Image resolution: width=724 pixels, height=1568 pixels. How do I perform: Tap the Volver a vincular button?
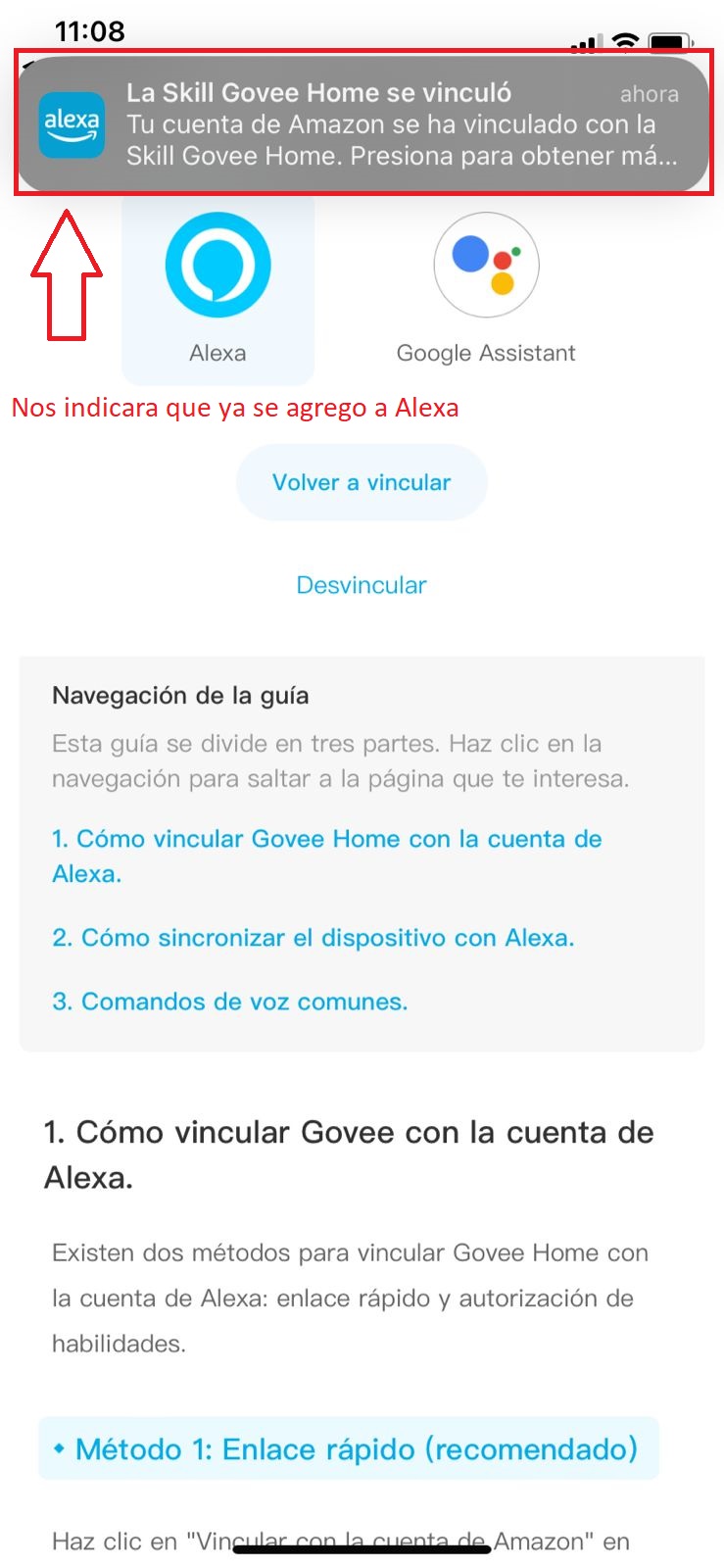pos(362,482)
